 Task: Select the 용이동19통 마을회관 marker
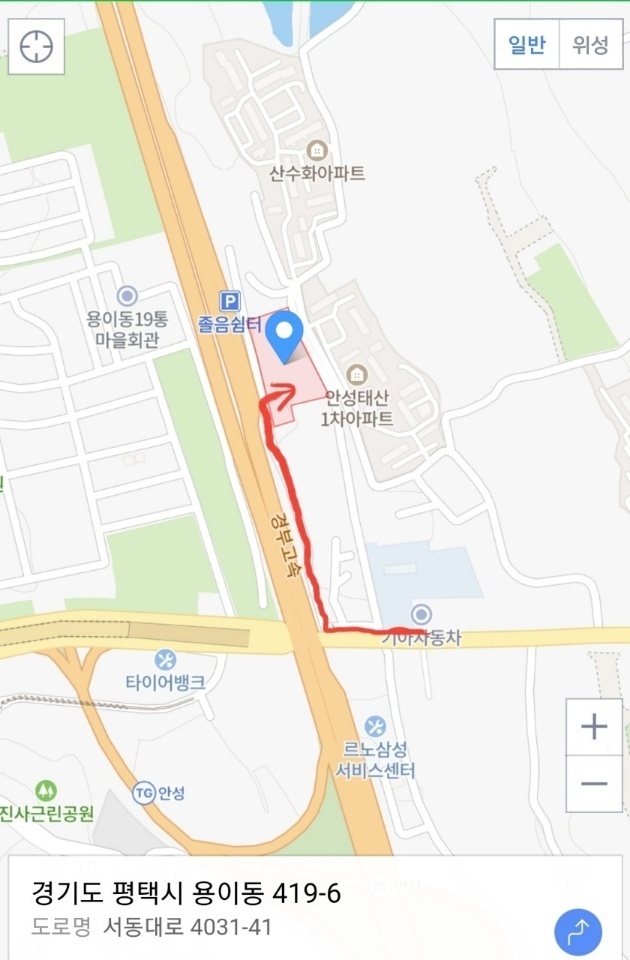(x=127, y=296)
